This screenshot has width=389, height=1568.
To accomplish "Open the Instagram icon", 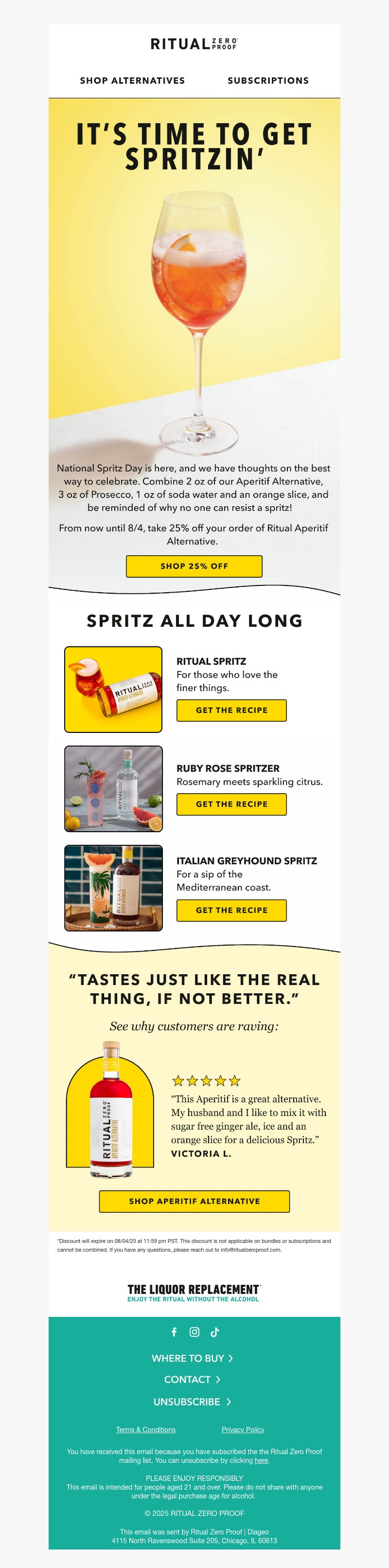I will pyautogui.click(x=194, y=1332).
